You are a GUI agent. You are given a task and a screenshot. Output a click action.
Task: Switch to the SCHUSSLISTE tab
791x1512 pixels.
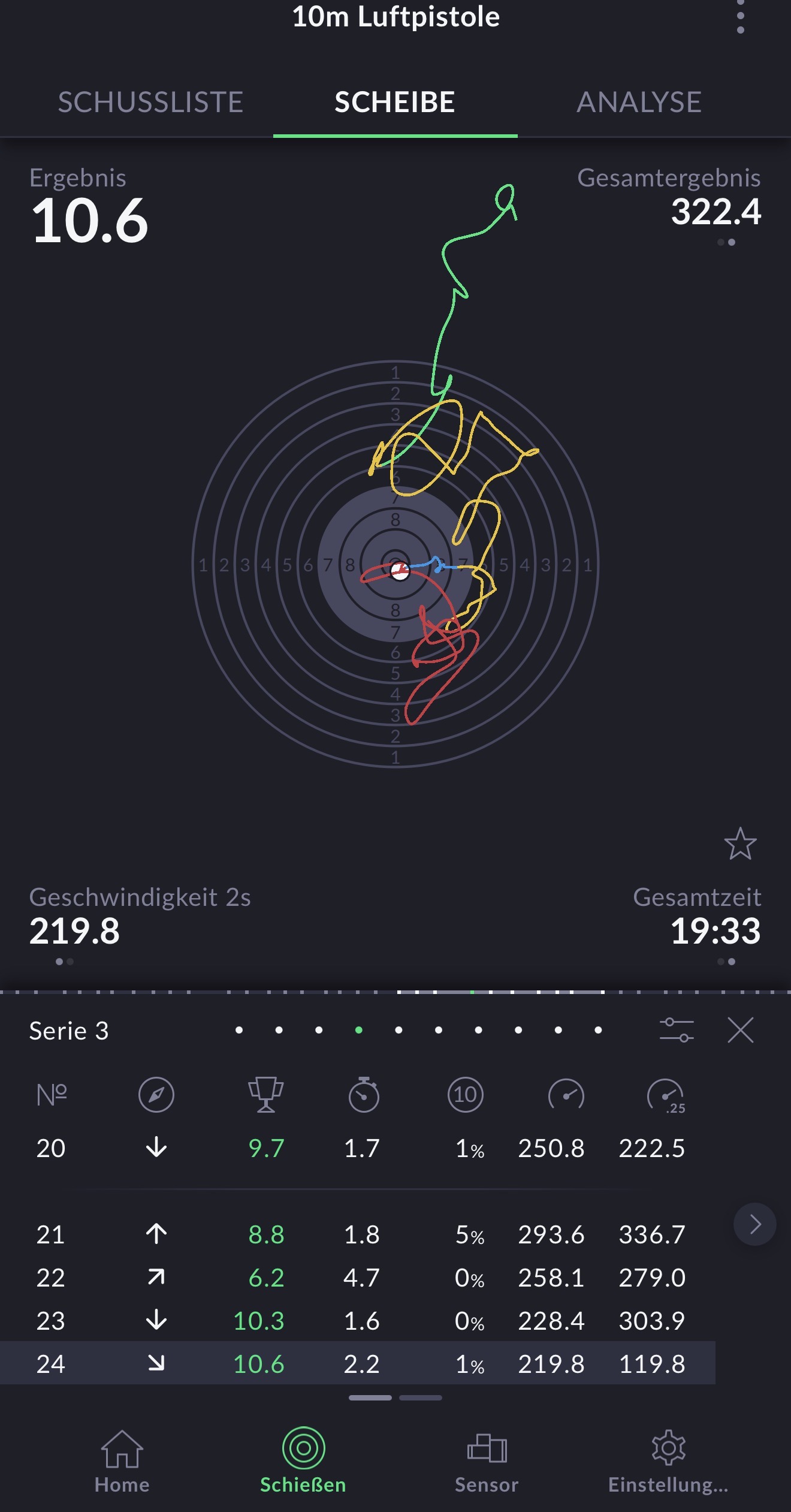pos(150,102)
